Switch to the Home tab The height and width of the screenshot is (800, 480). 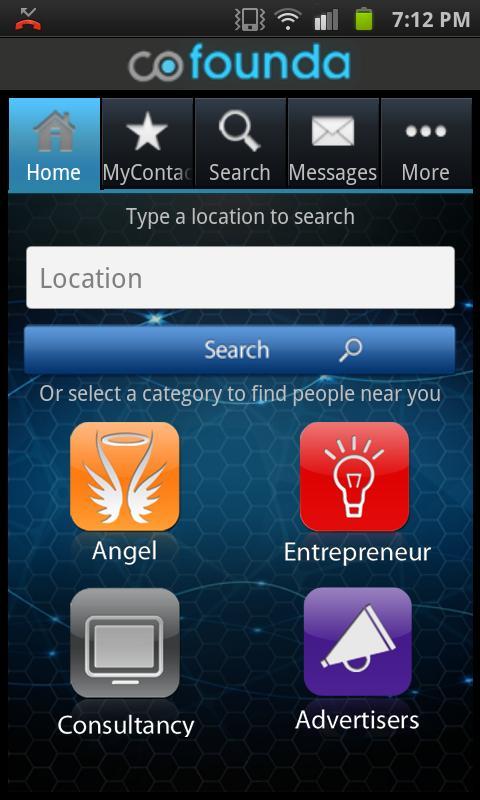pyautogui.click(x=54, y=144)
